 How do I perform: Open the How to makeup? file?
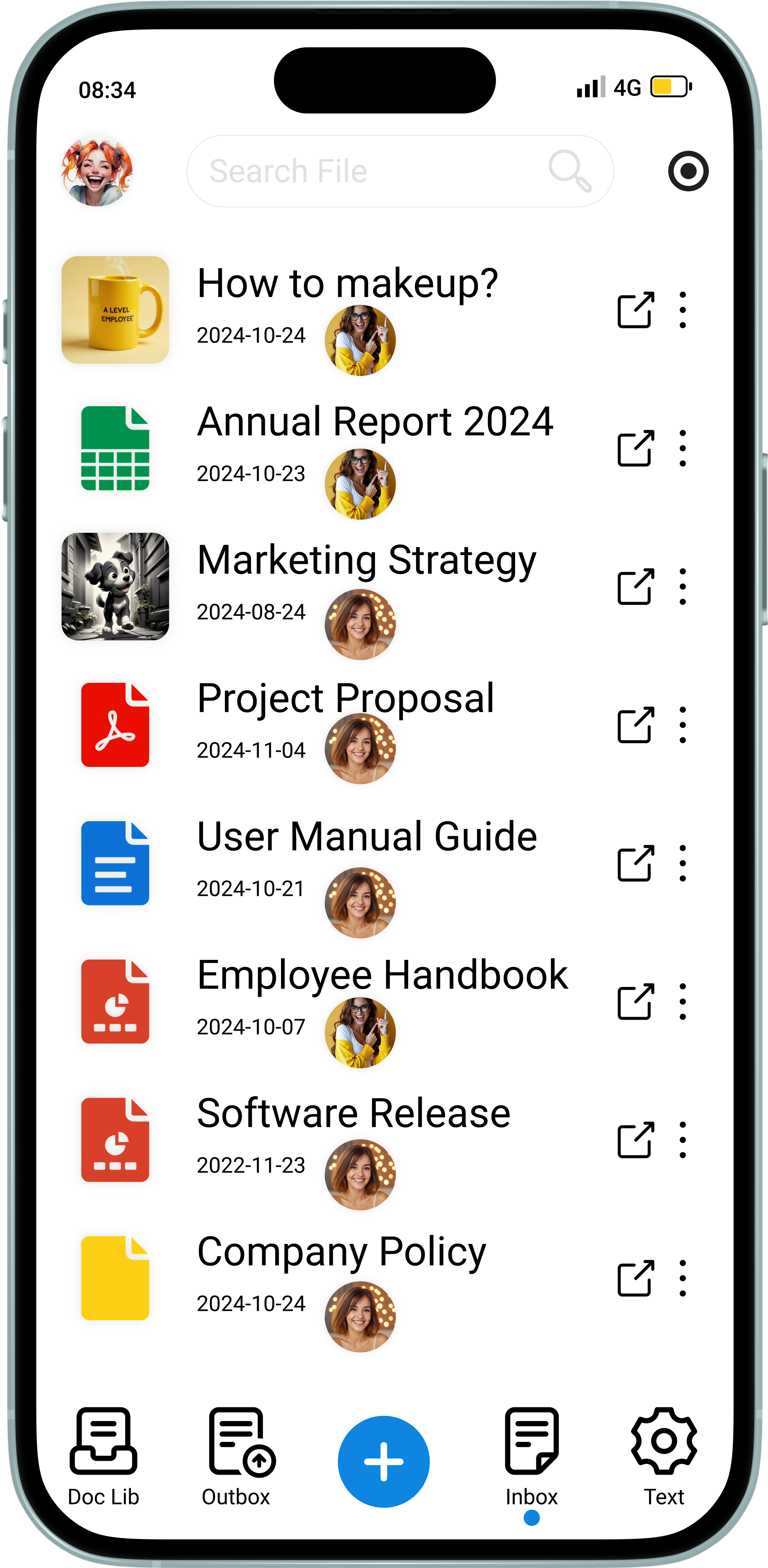(x=348, y=284)
